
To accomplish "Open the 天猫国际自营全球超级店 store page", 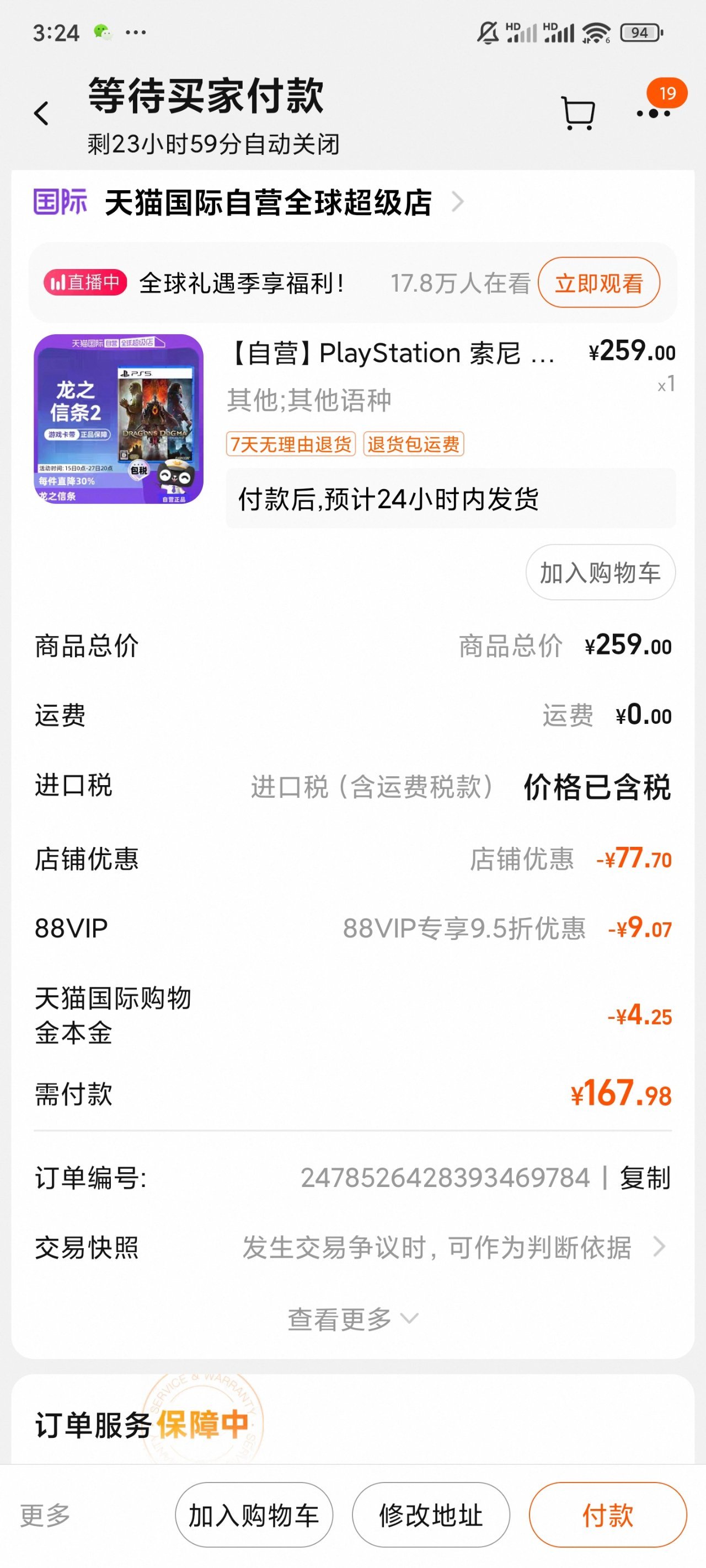I will (x=268, y=203).
